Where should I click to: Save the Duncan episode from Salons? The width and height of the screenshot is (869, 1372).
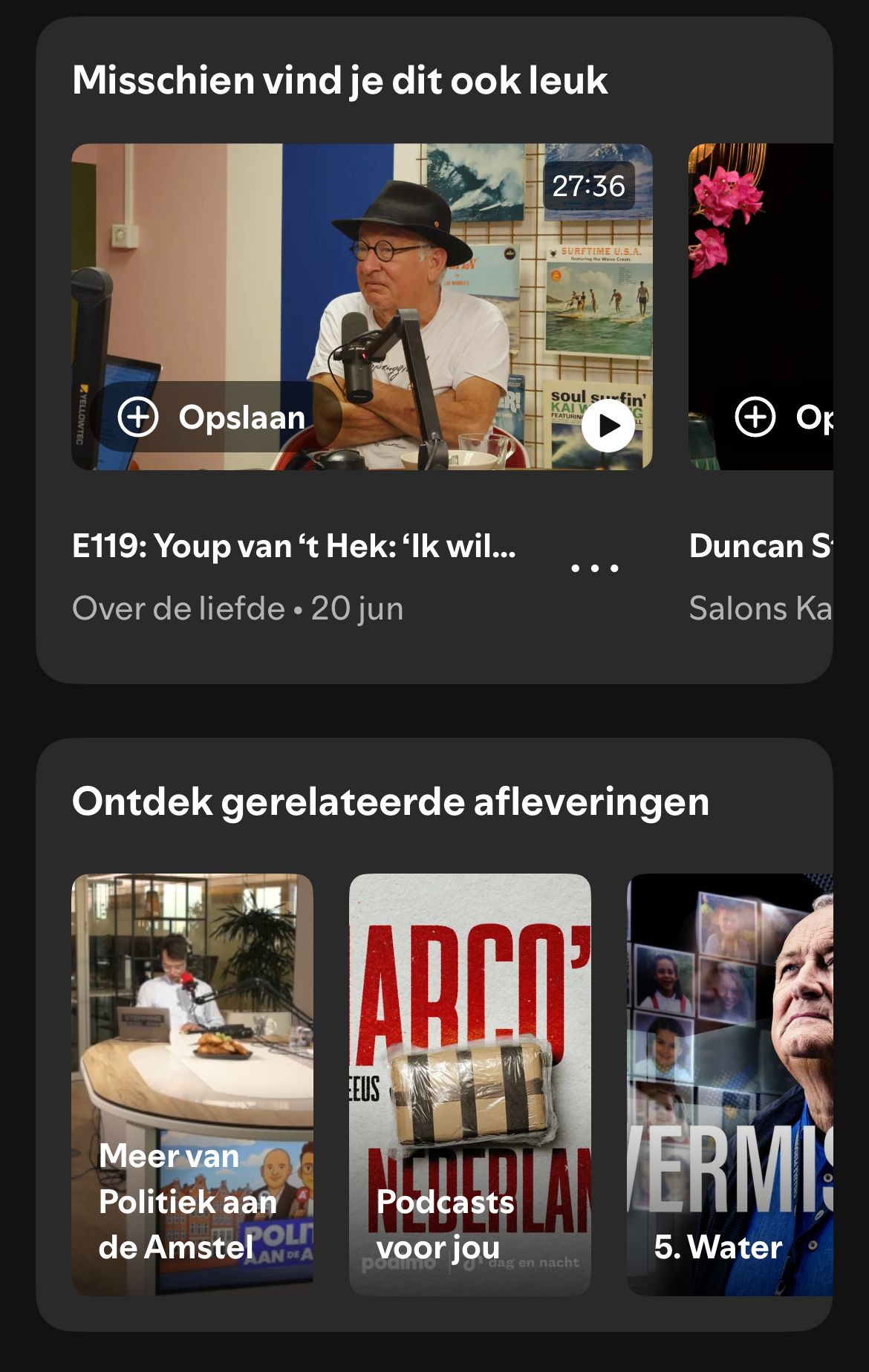[780, 417]
